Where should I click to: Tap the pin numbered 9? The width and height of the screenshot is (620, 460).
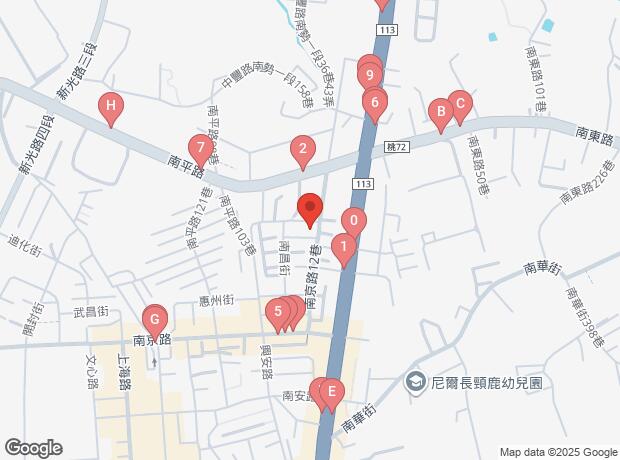tap(370, 74)
